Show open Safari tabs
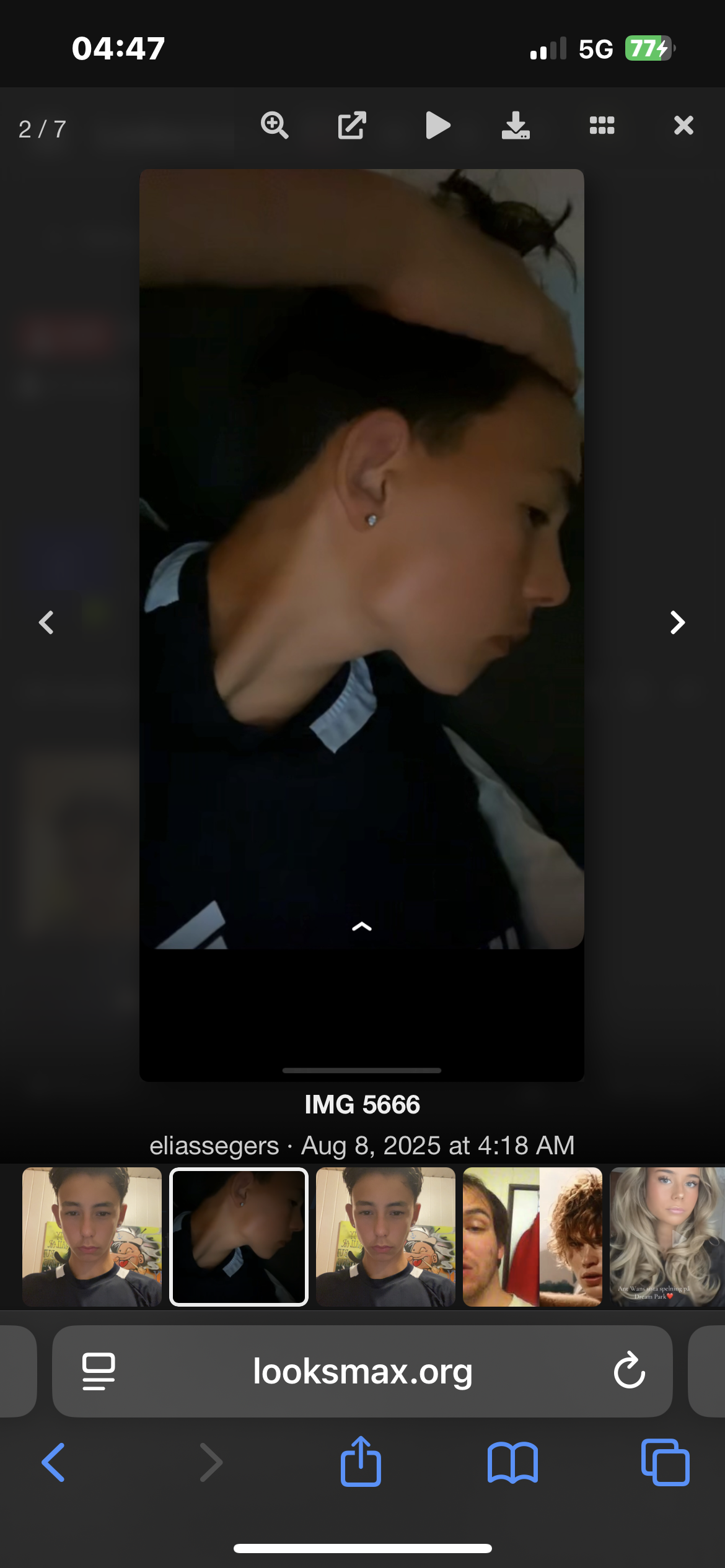 [x=666, y=1463]
